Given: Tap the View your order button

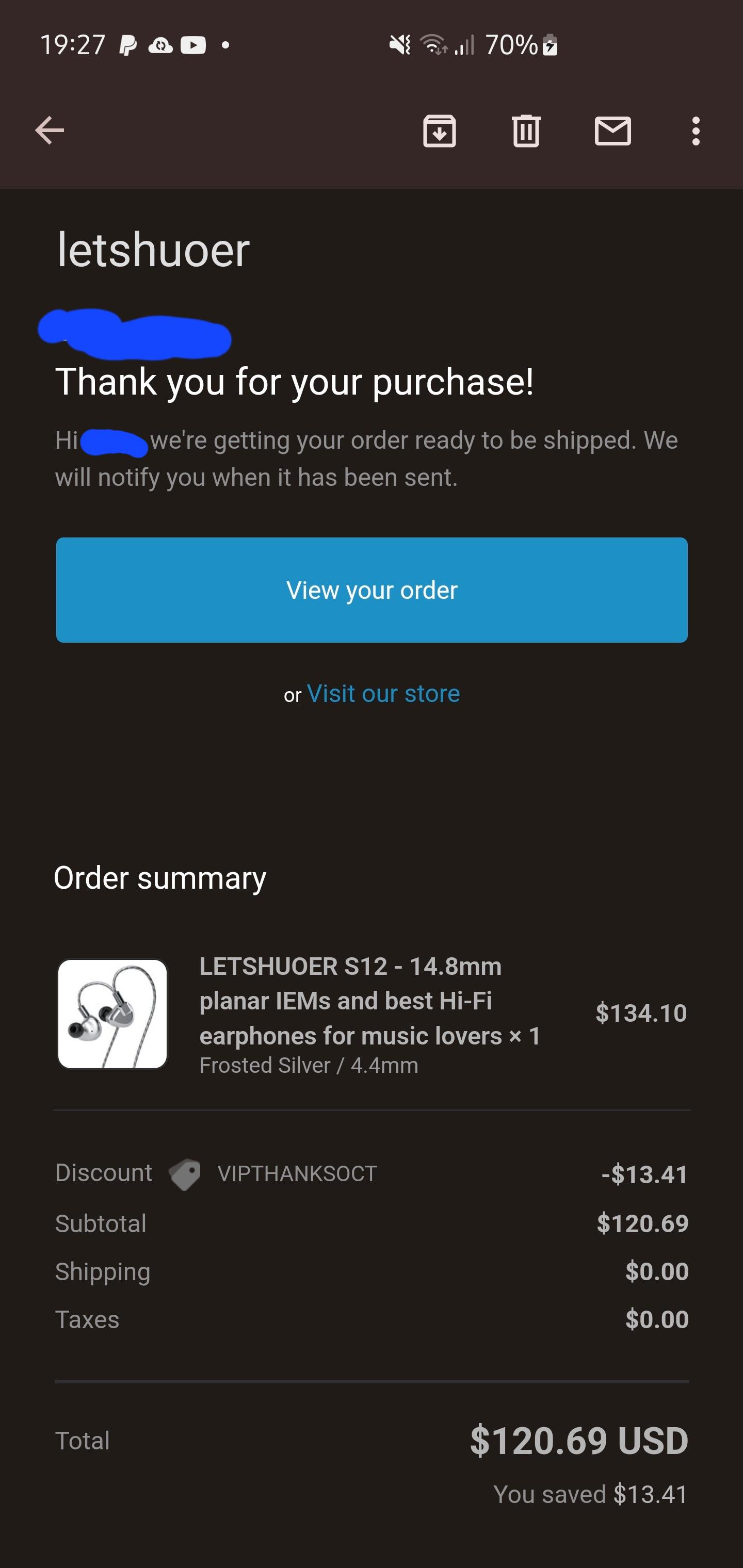Looking at the screenshot, I should pos(372,589).
